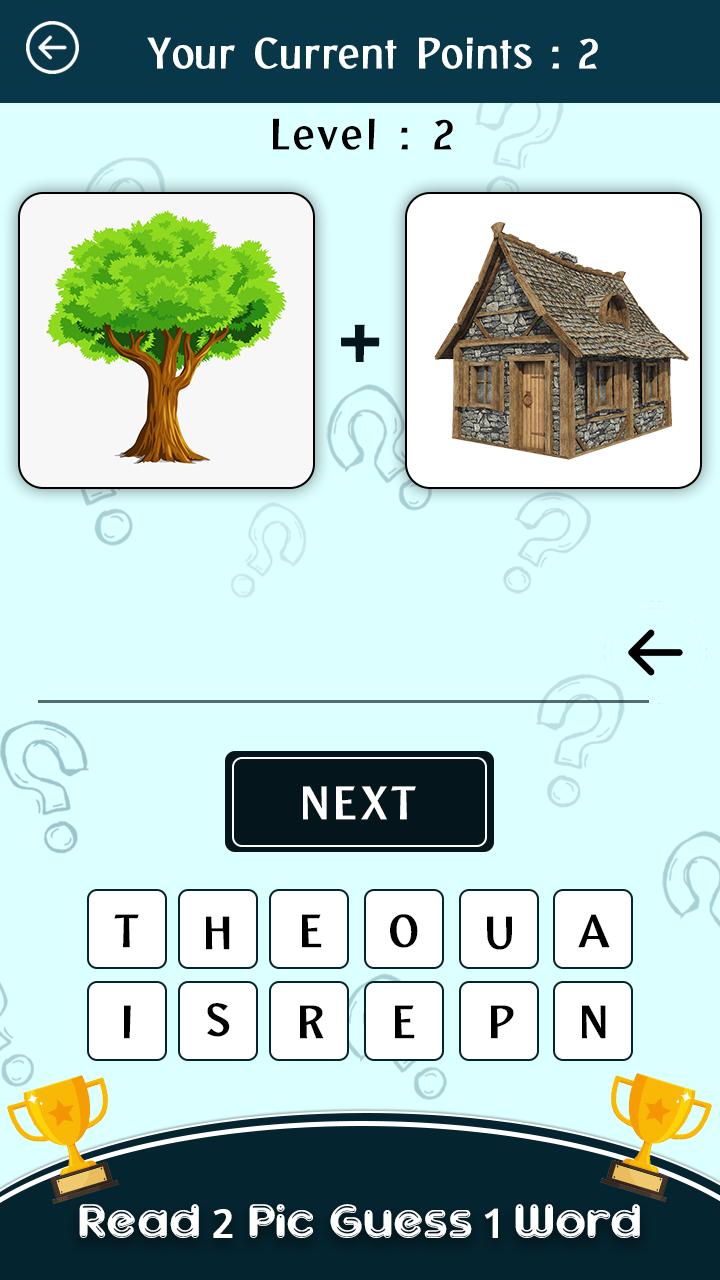Select the letter tile O
The image size is (720, 1280).
403,929
